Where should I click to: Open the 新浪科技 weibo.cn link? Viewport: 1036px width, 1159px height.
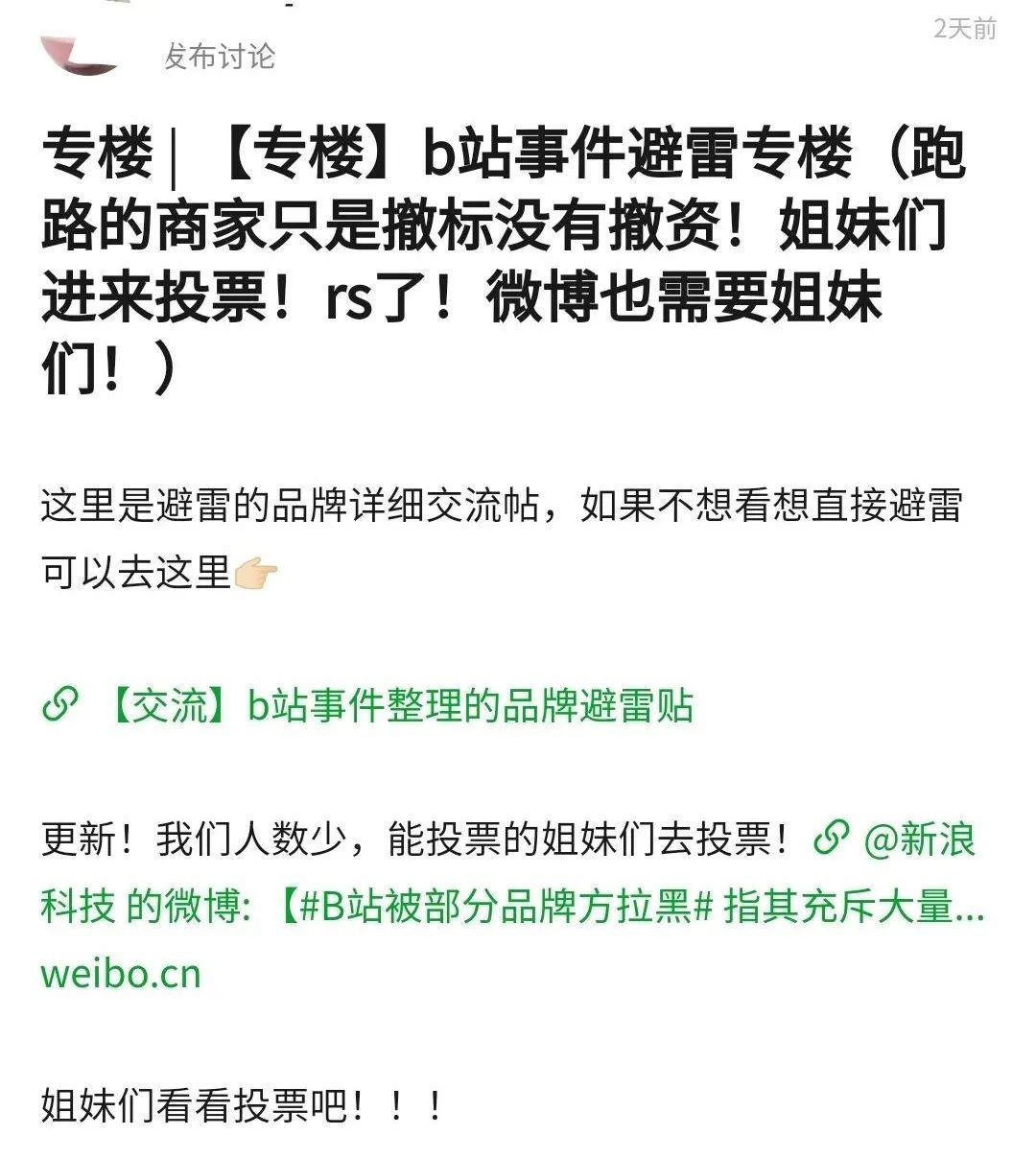click(x=512, y=907)
